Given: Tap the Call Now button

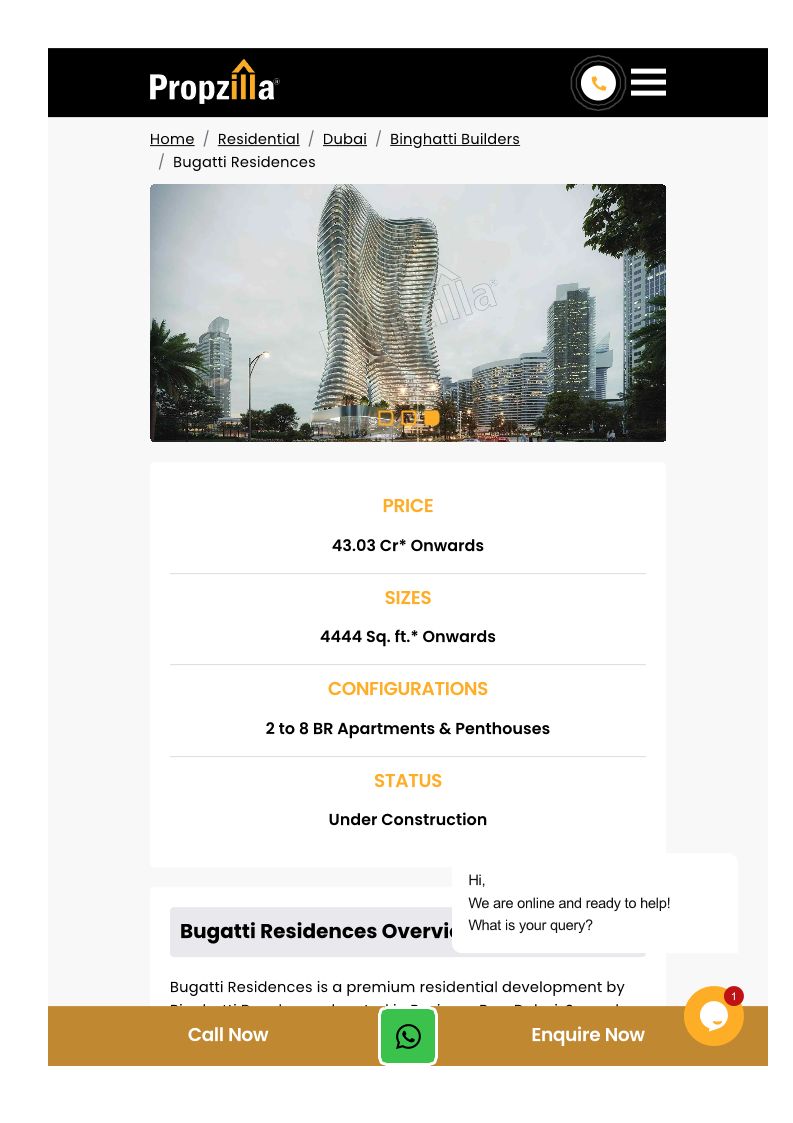Looking at the screenshot, I should tap(228, 1035).
